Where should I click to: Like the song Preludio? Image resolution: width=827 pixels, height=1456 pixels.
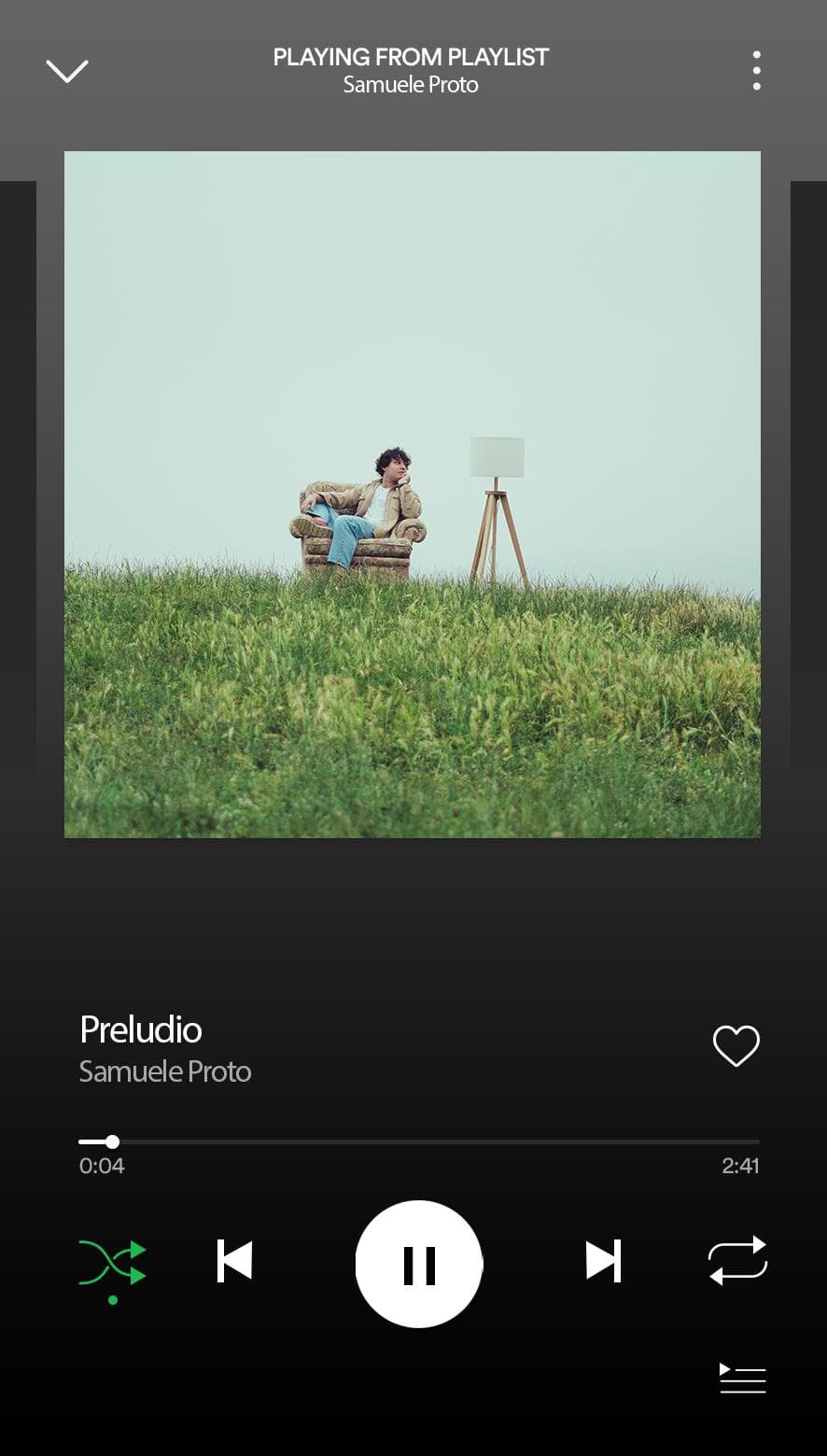[736, 1045]
